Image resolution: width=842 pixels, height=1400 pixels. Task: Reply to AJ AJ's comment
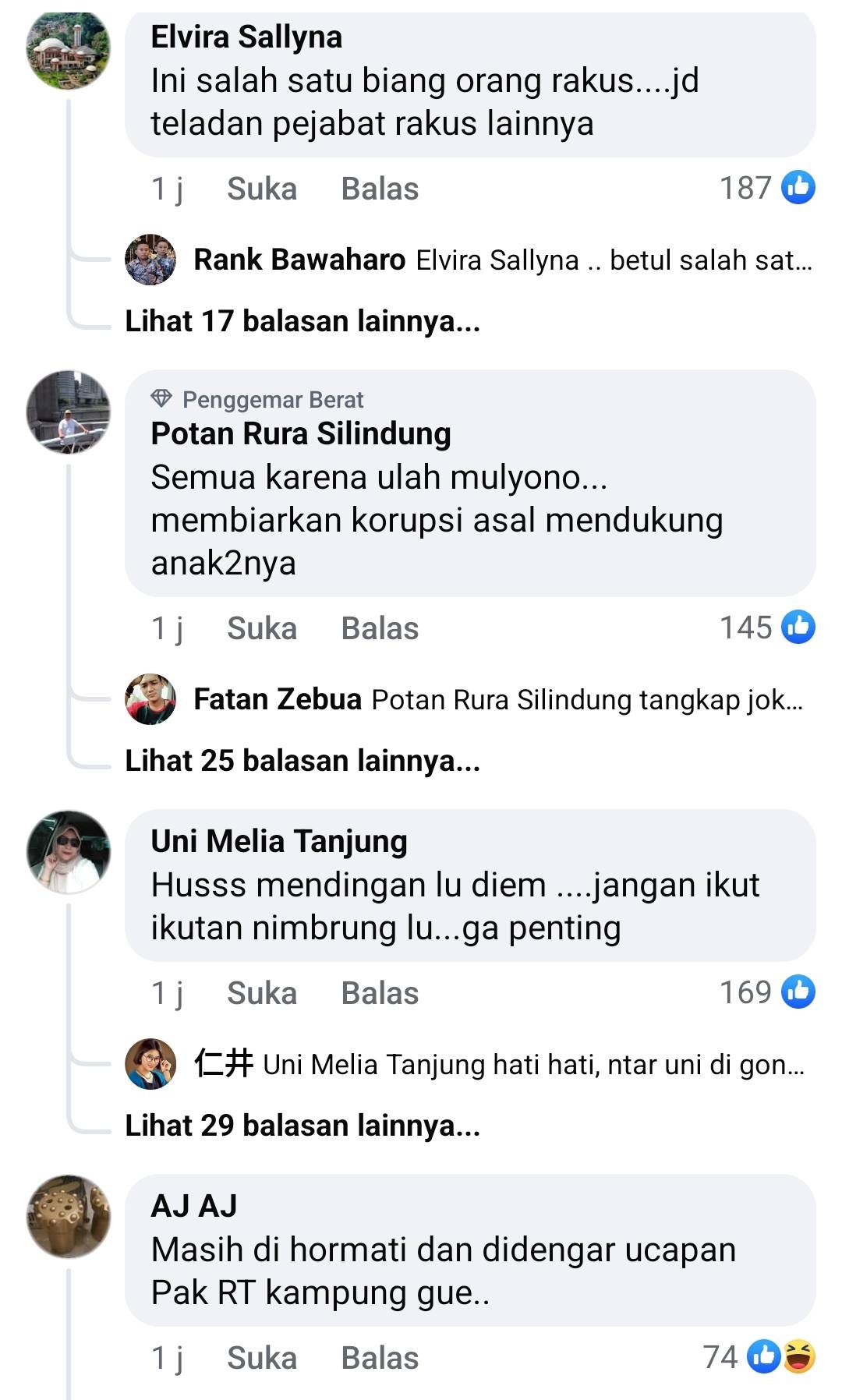pyautogui.click(x=380, y=1358)
